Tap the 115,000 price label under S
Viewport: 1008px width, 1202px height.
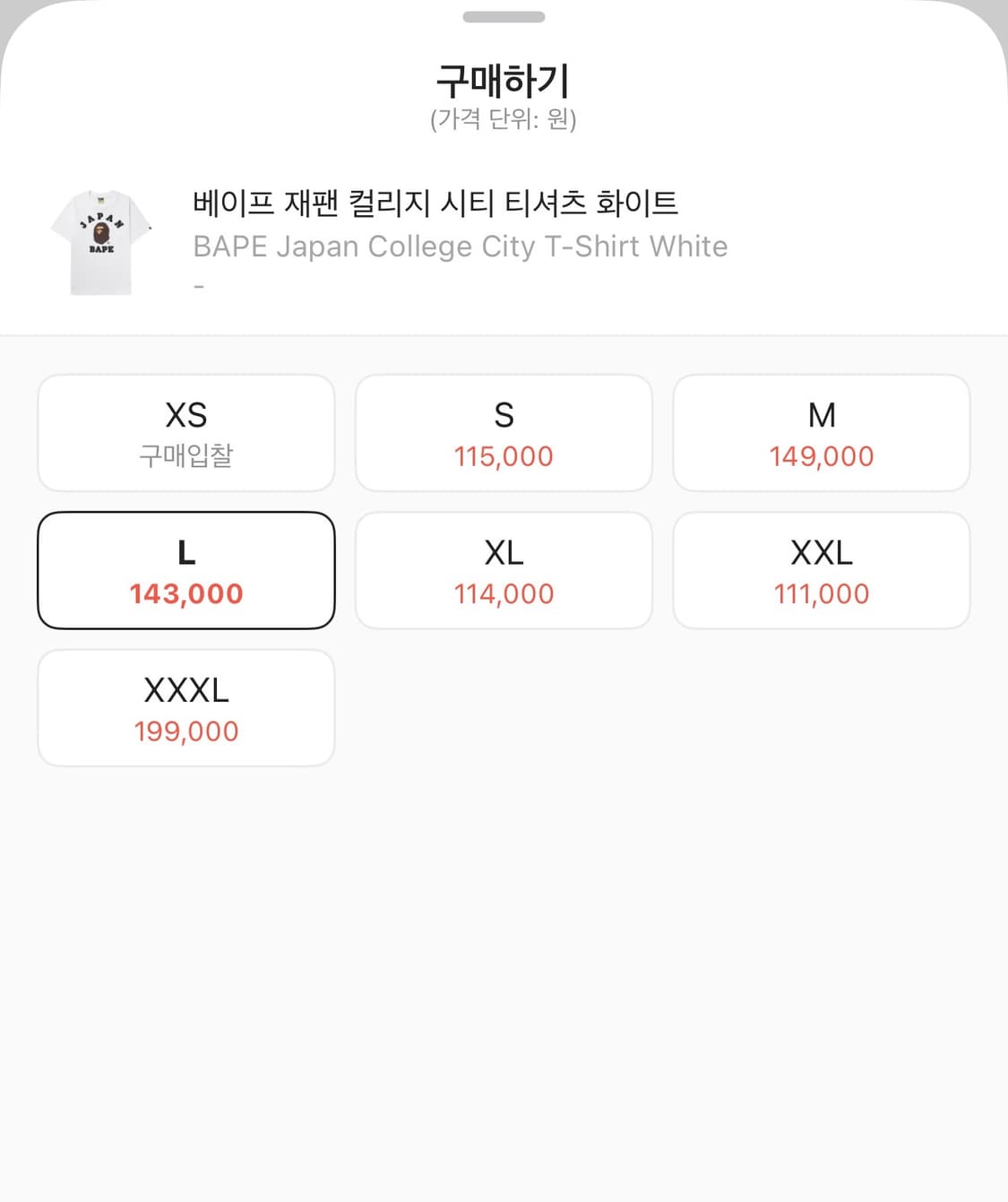[504, 456]
